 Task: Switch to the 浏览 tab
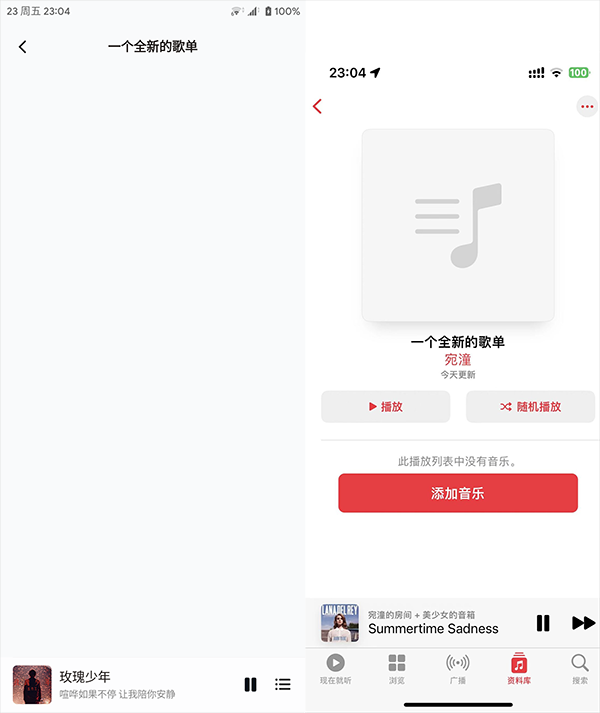[x=397, y=669]
